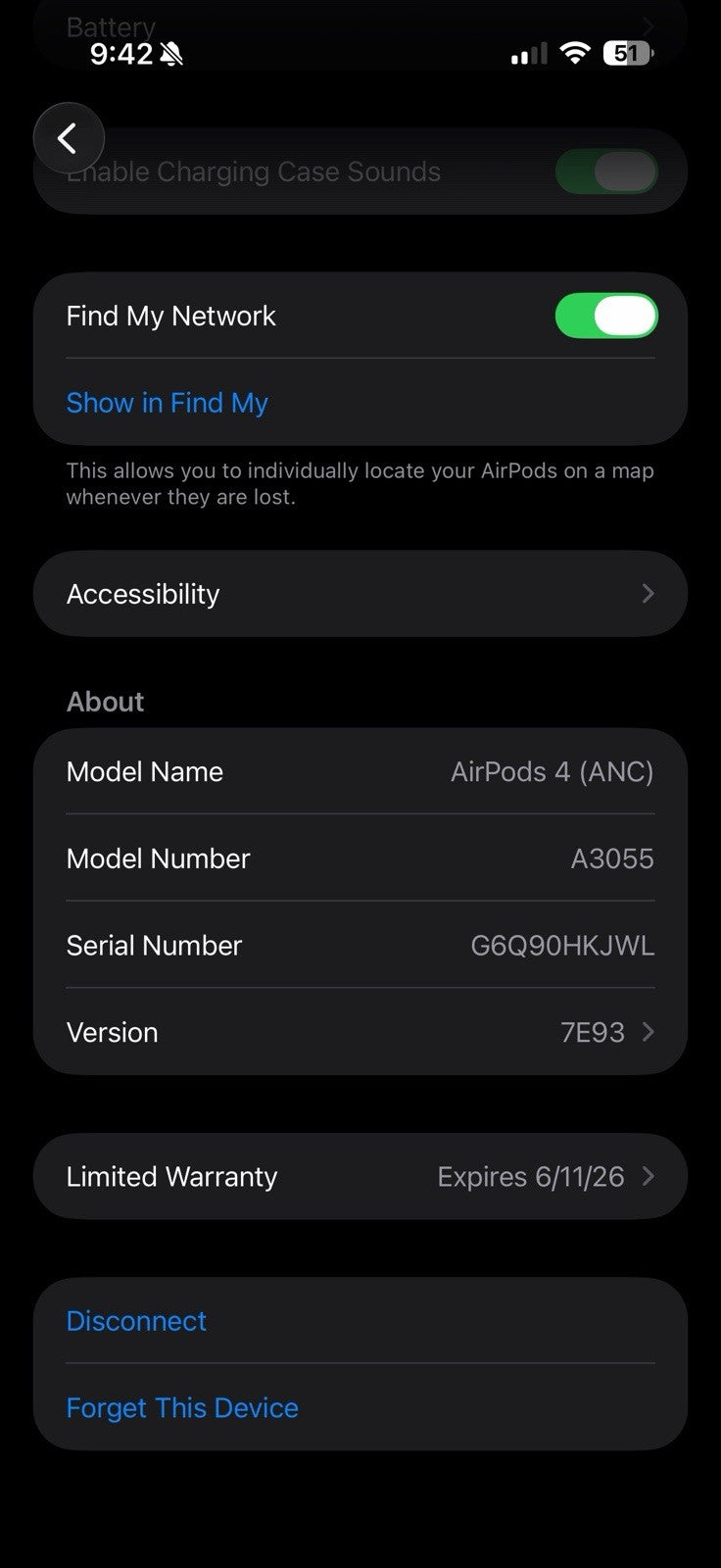Disable Enable Charging Case Sounds
Screen dimensions: 721x1568
[x=606, y=171]
